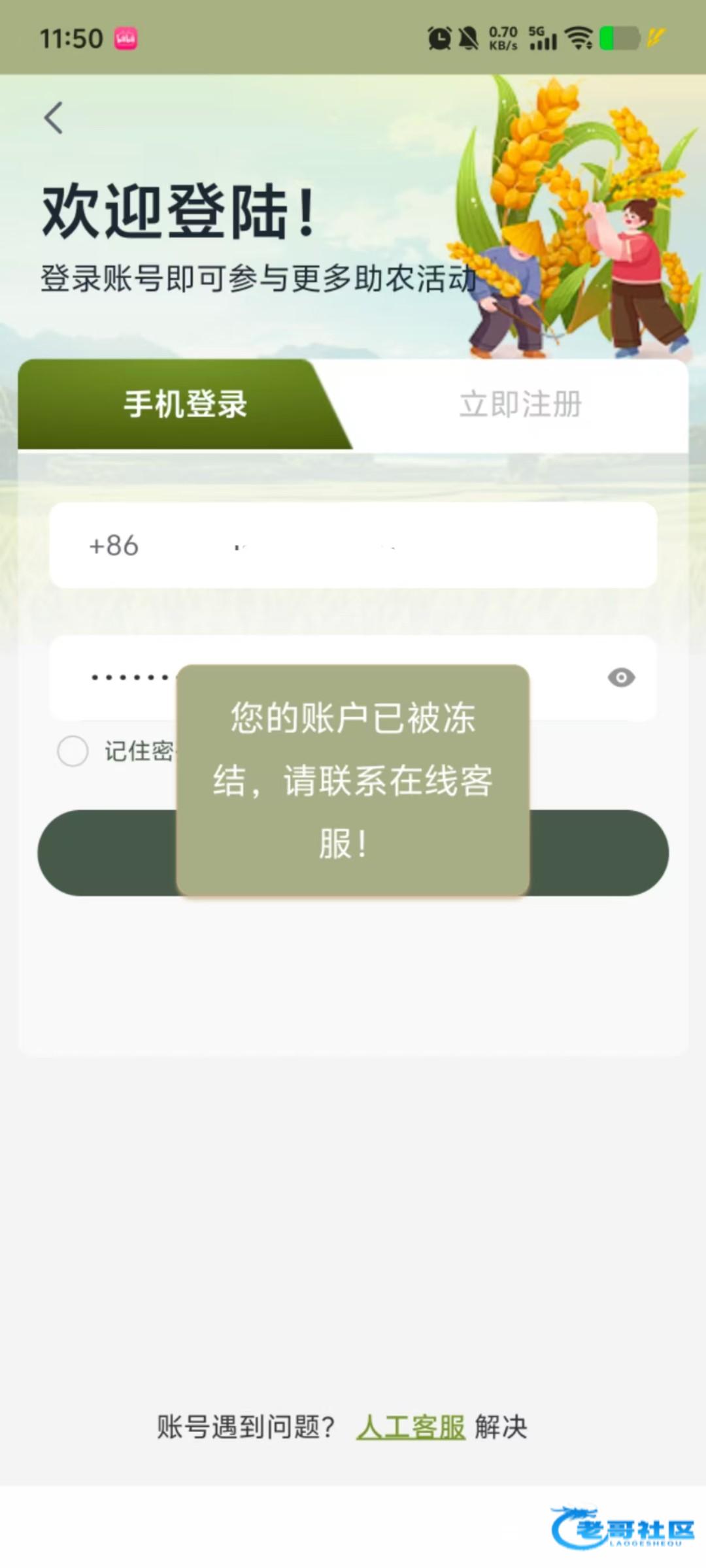
Task: Switch to the 立即注册 tab
Action: [520, 404]
